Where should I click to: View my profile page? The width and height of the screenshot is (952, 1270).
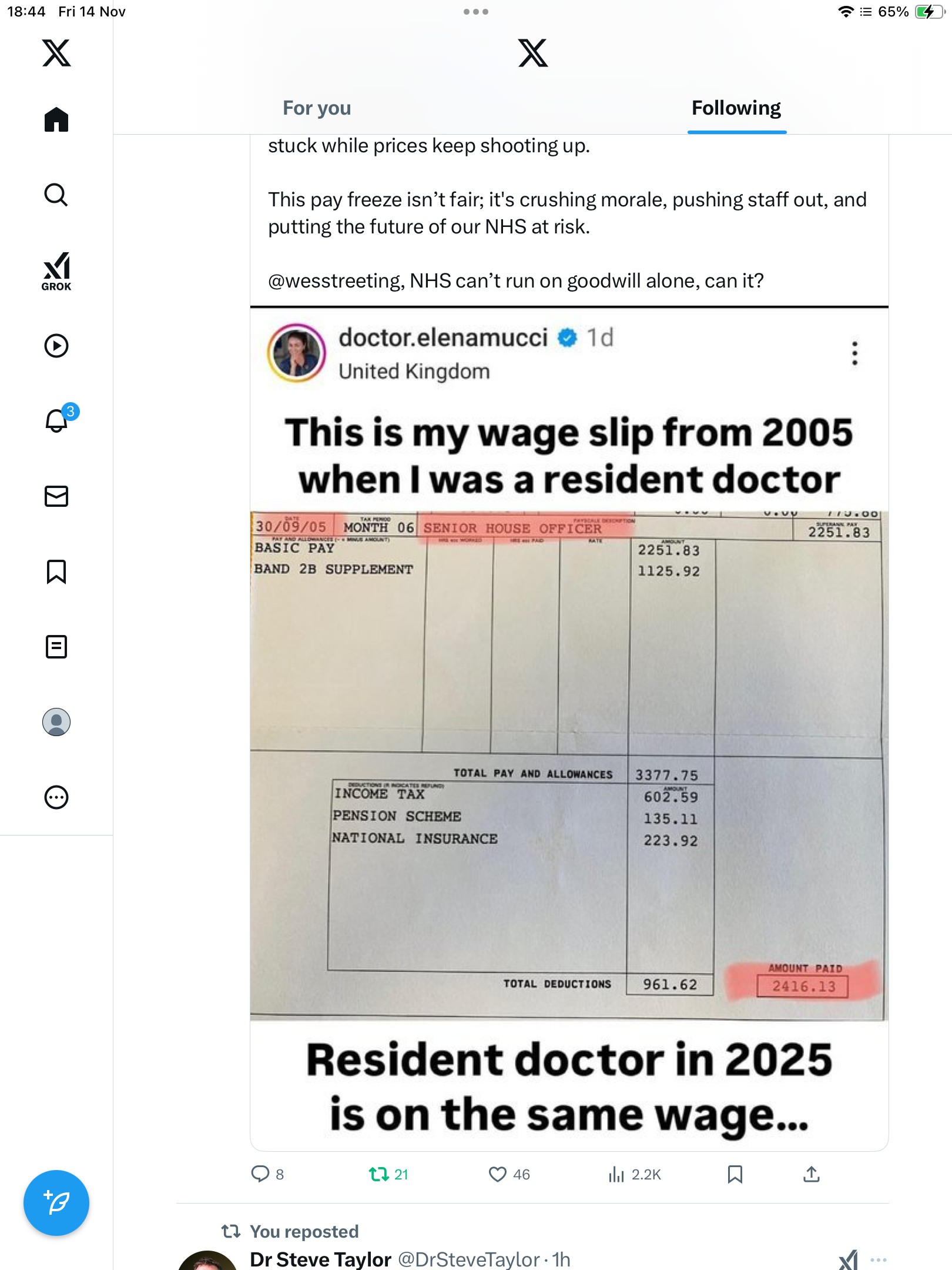[56, 722]
